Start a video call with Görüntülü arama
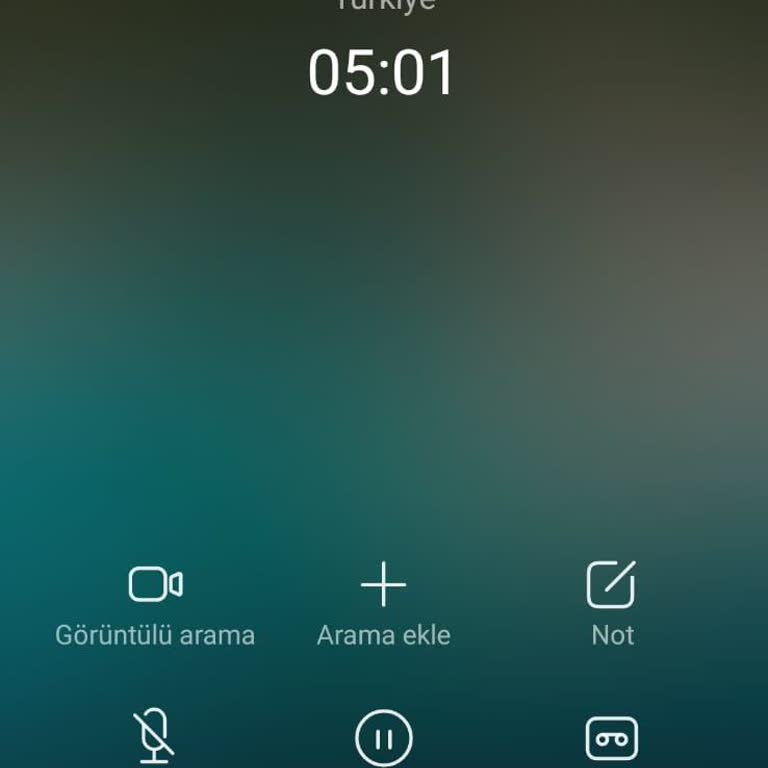 (155, 585)
